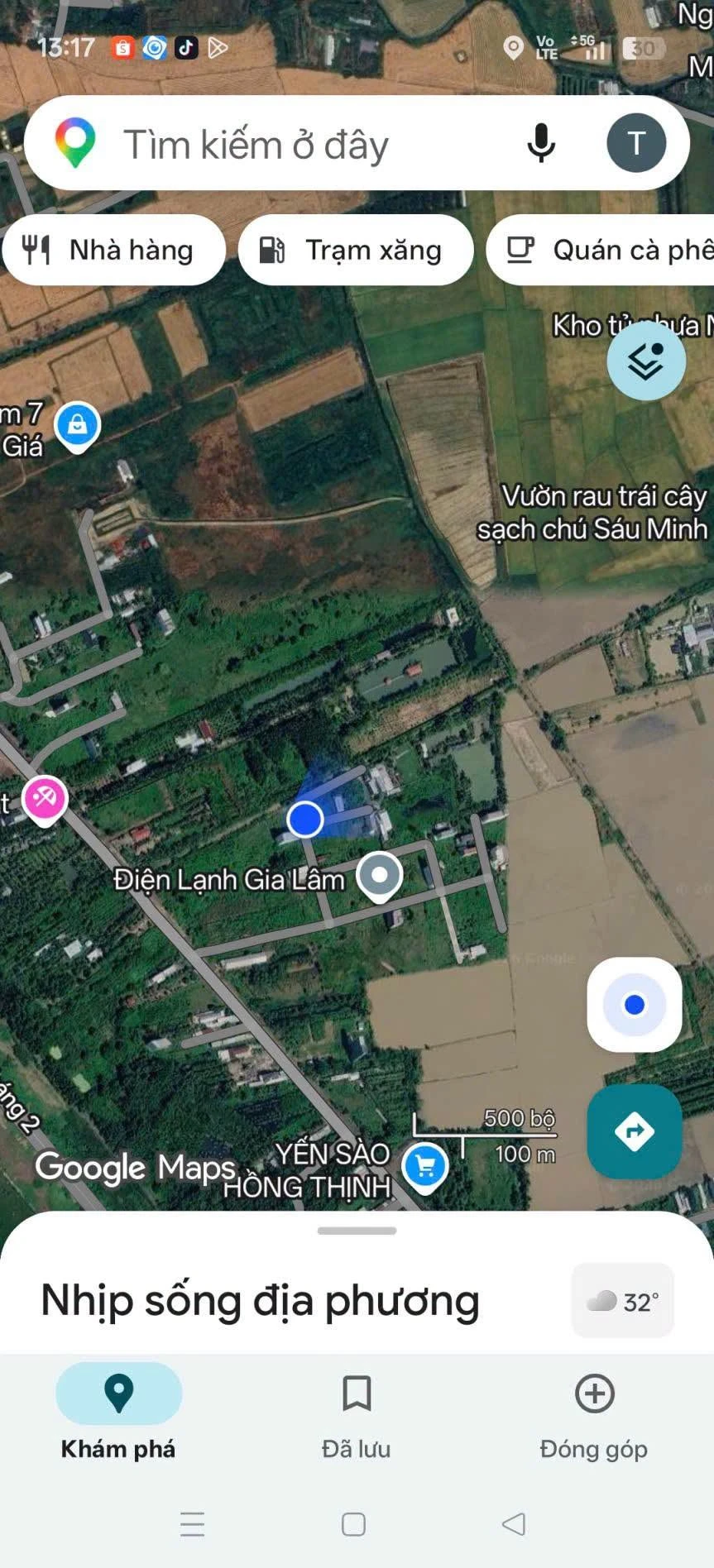
Task: Open the account avatar "T"
Action: click(x=636, y=143)
